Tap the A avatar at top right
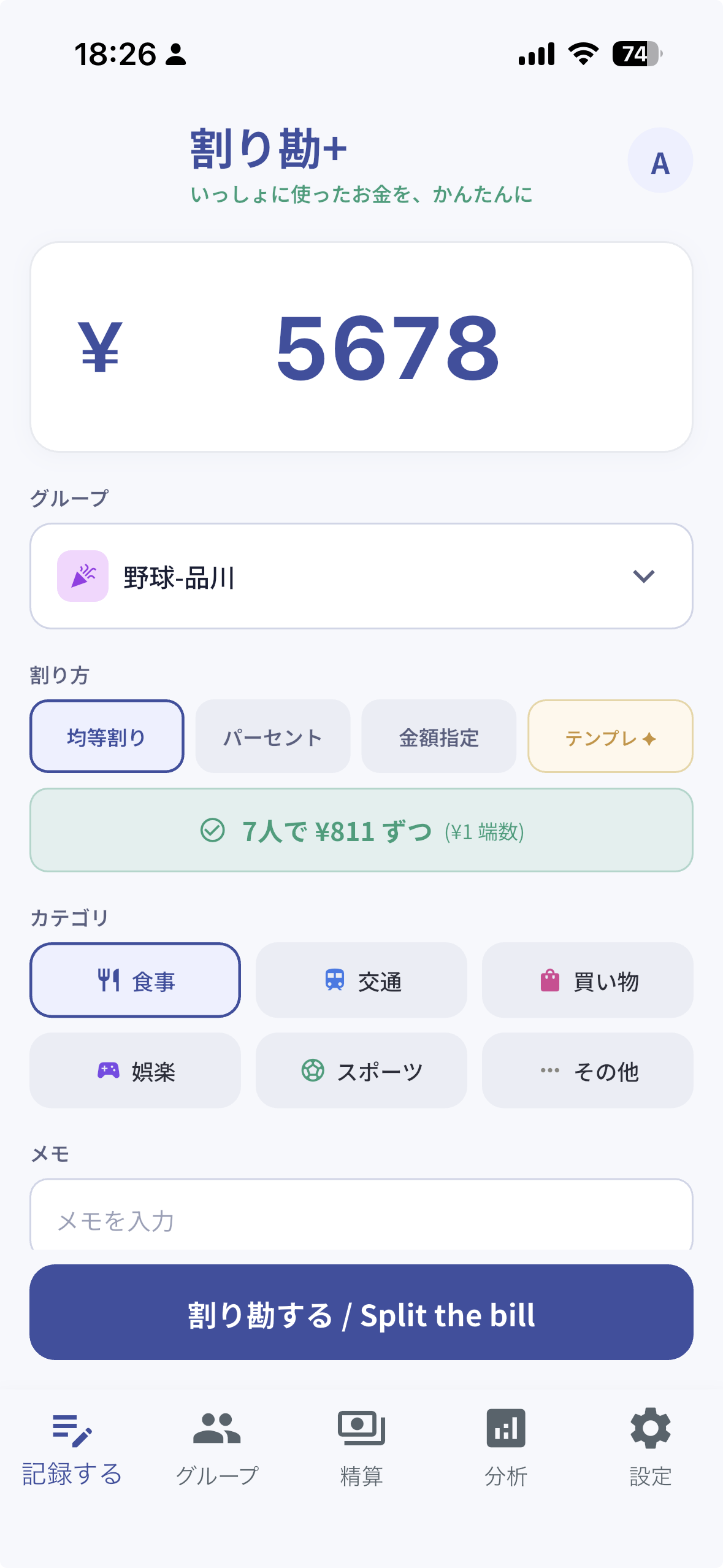This screenshot has width=723, height=1568. pyautogui.click(x=659, y=159)
